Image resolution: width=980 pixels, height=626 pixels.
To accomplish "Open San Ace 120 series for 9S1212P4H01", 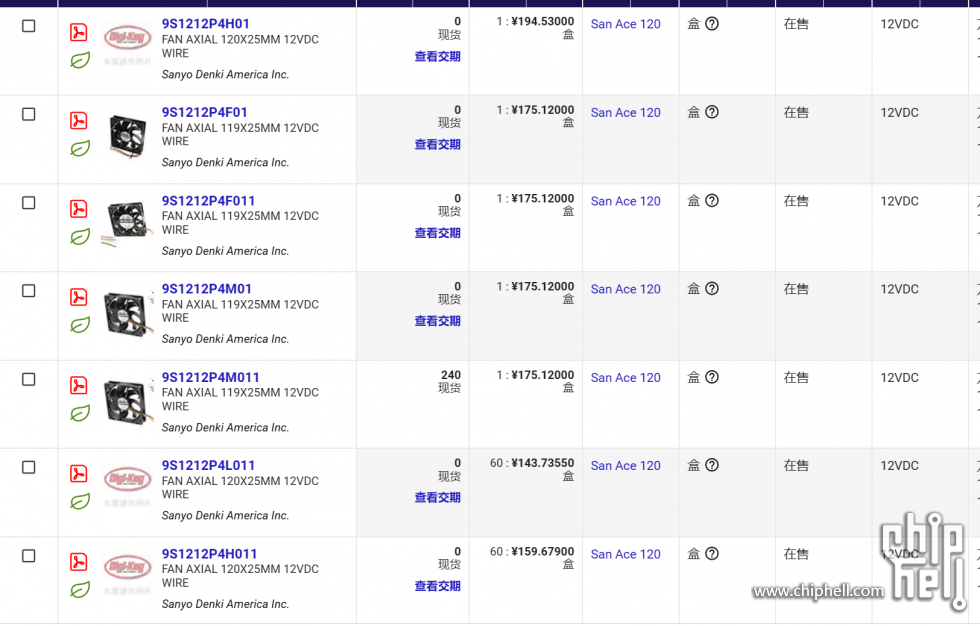I will click(625, 24).
